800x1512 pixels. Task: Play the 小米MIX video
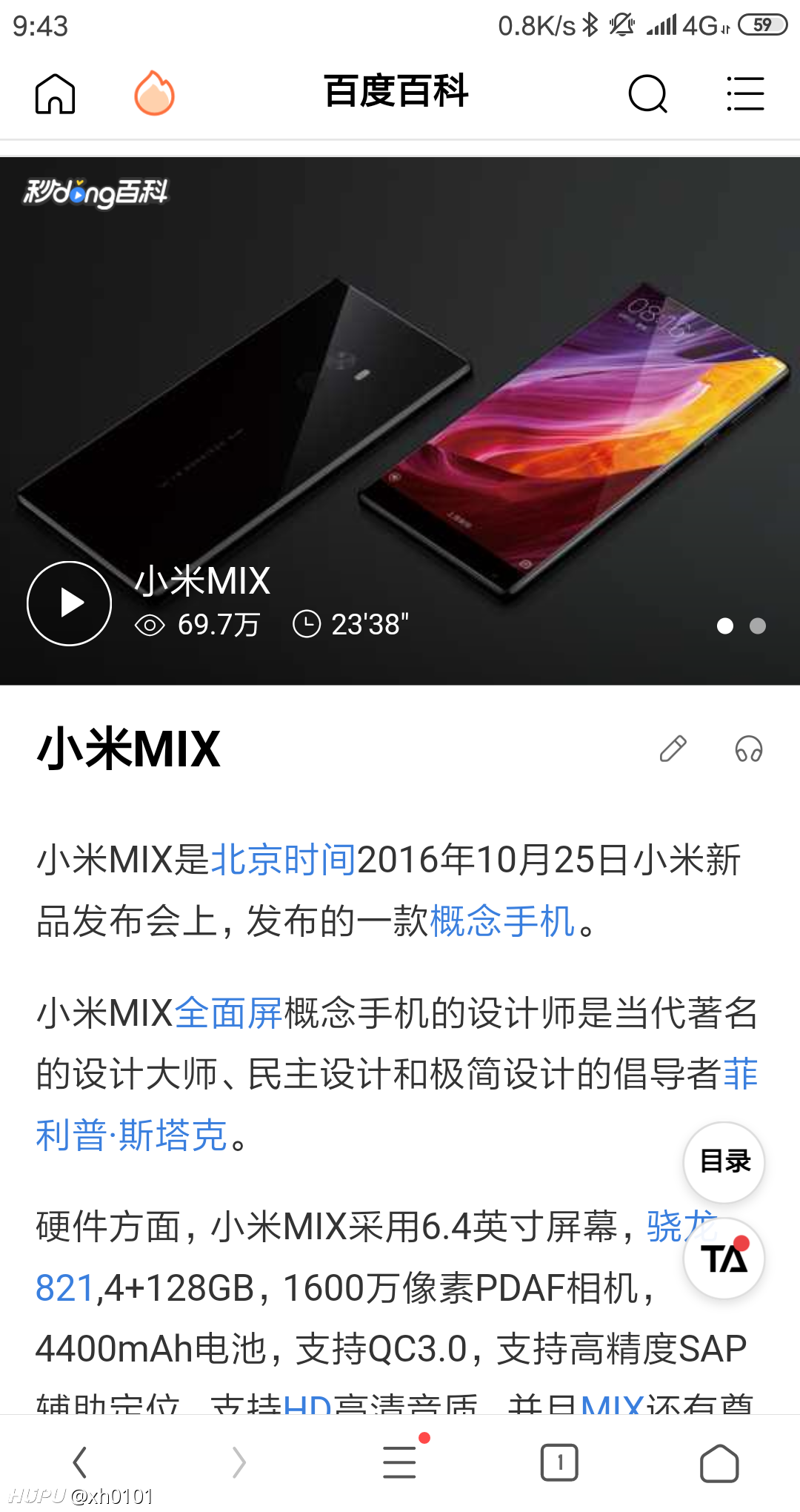coord(69,603)
